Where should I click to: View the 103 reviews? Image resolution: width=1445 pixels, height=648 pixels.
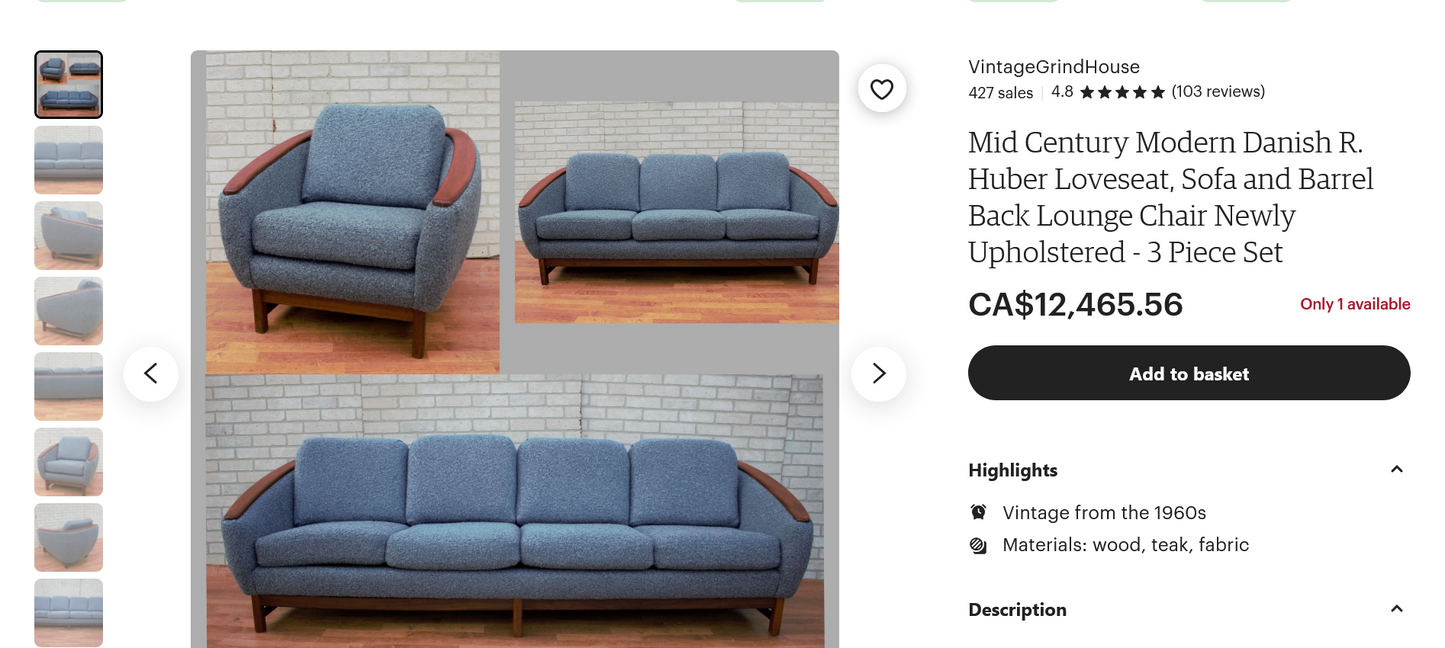pyautogui.click(x=1217, y=92)
